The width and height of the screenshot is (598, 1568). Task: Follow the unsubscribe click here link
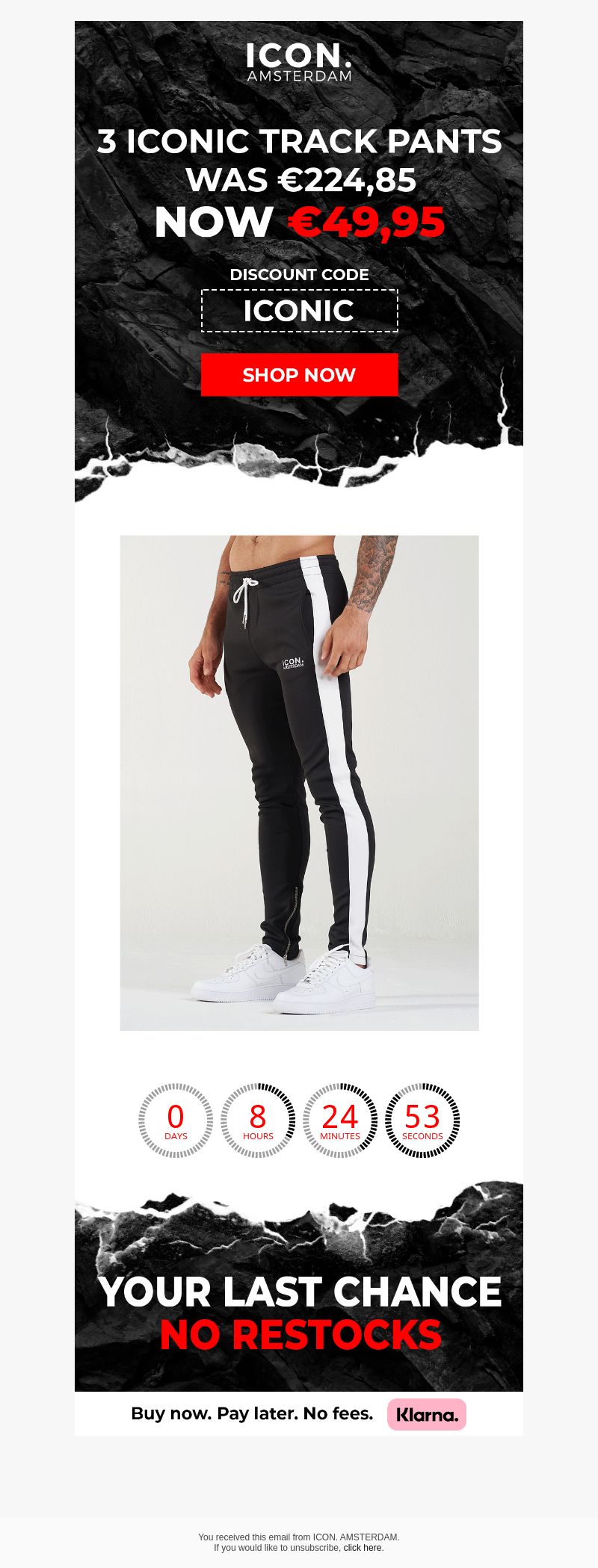(363, 1548)
